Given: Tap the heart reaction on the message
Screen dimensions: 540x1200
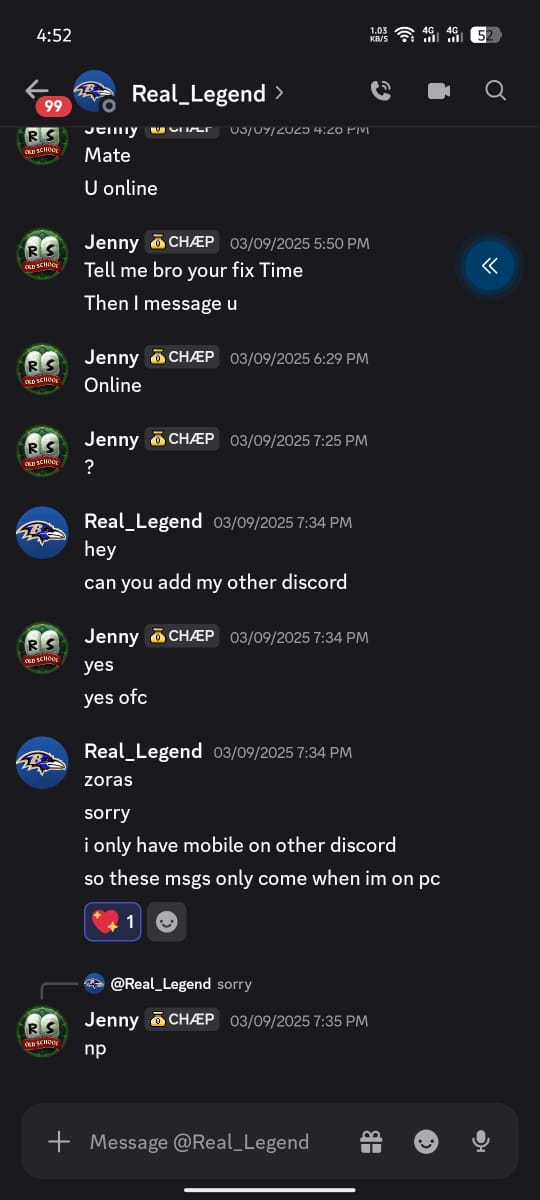Looking at the screenshot, I should [x=113, y=922].
